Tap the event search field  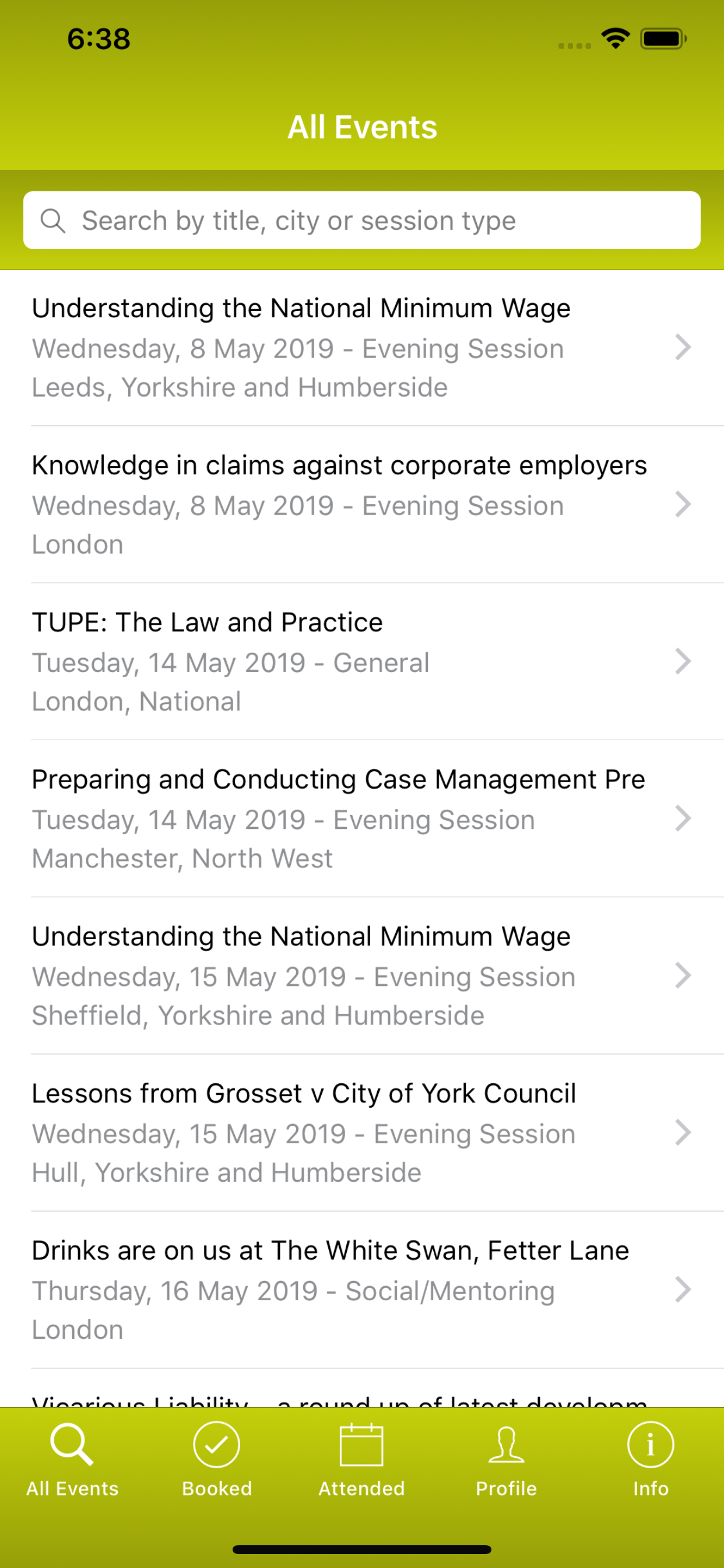(x=362, y=220)
